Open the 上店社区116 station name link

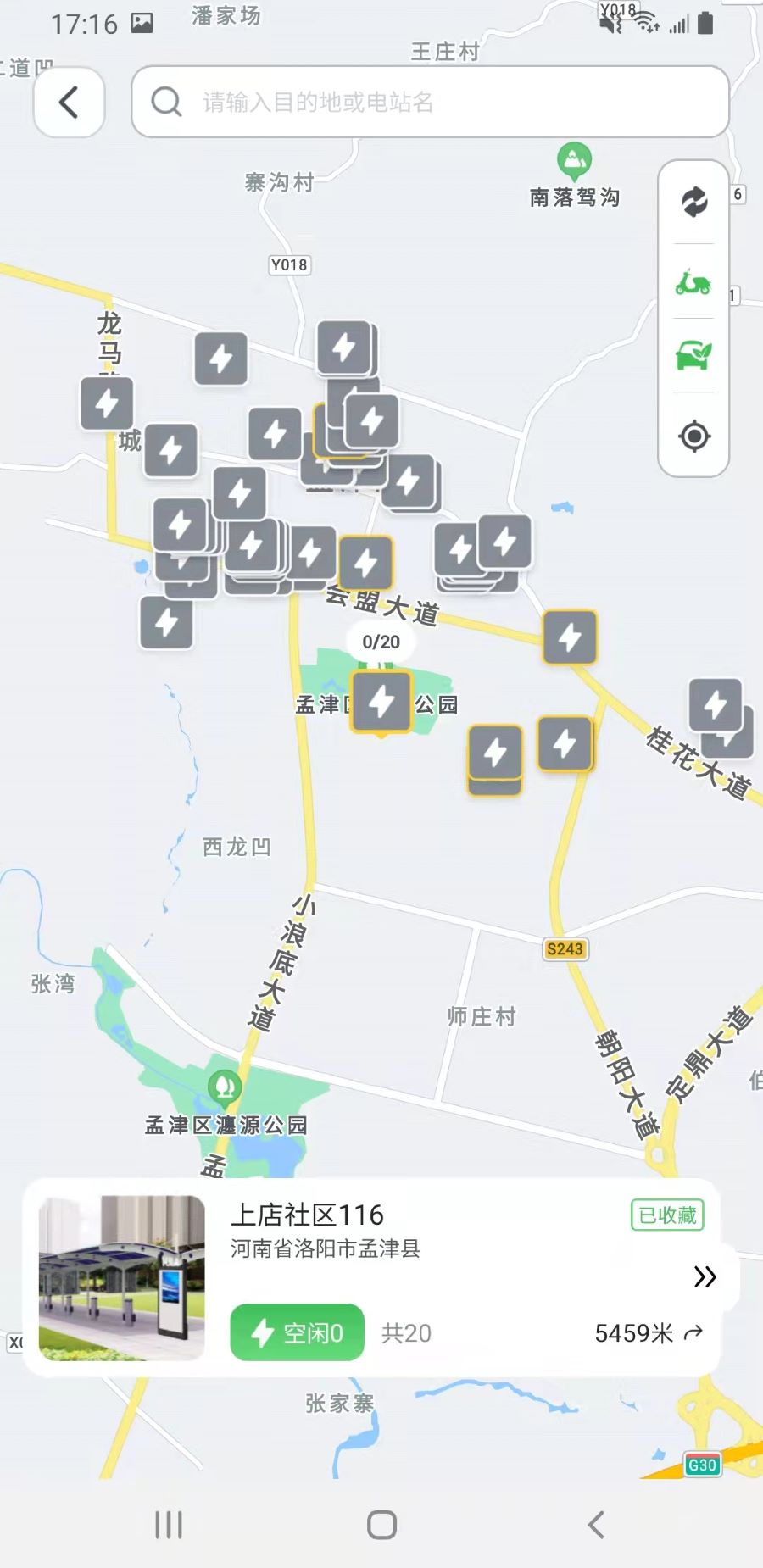point(307,1215)
